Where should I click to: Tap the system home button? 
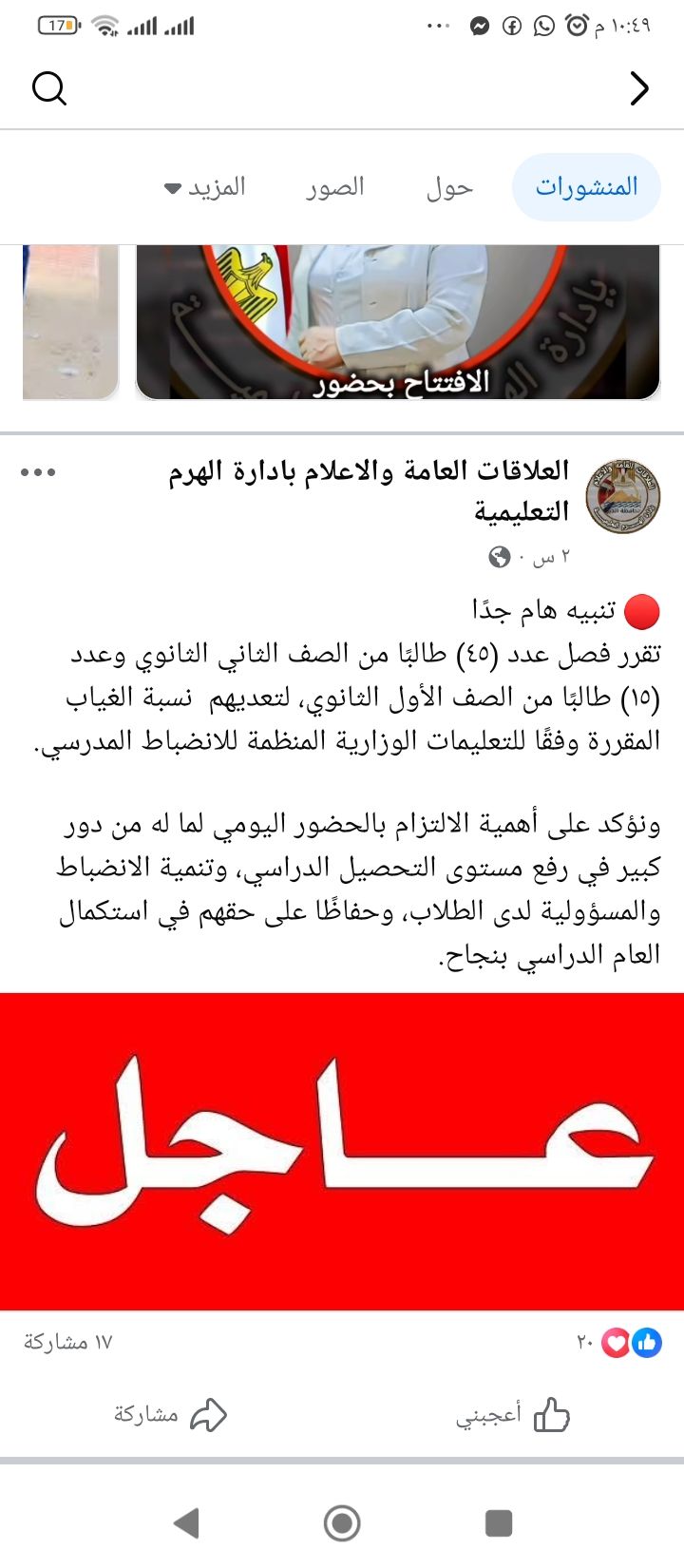coord(342,1522)
